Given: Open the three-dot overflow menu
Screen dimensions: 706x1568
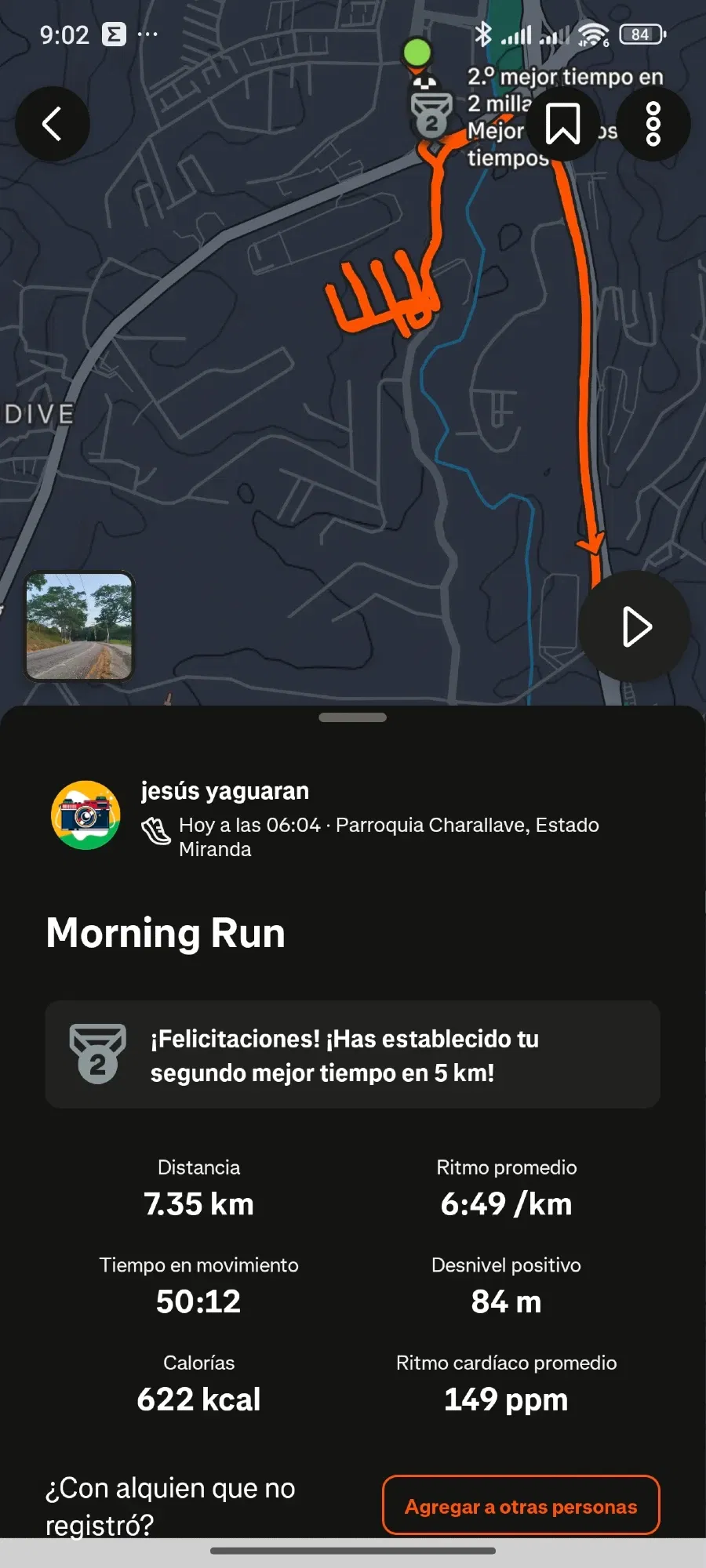Looking at the screenshot, I should 653,124.
